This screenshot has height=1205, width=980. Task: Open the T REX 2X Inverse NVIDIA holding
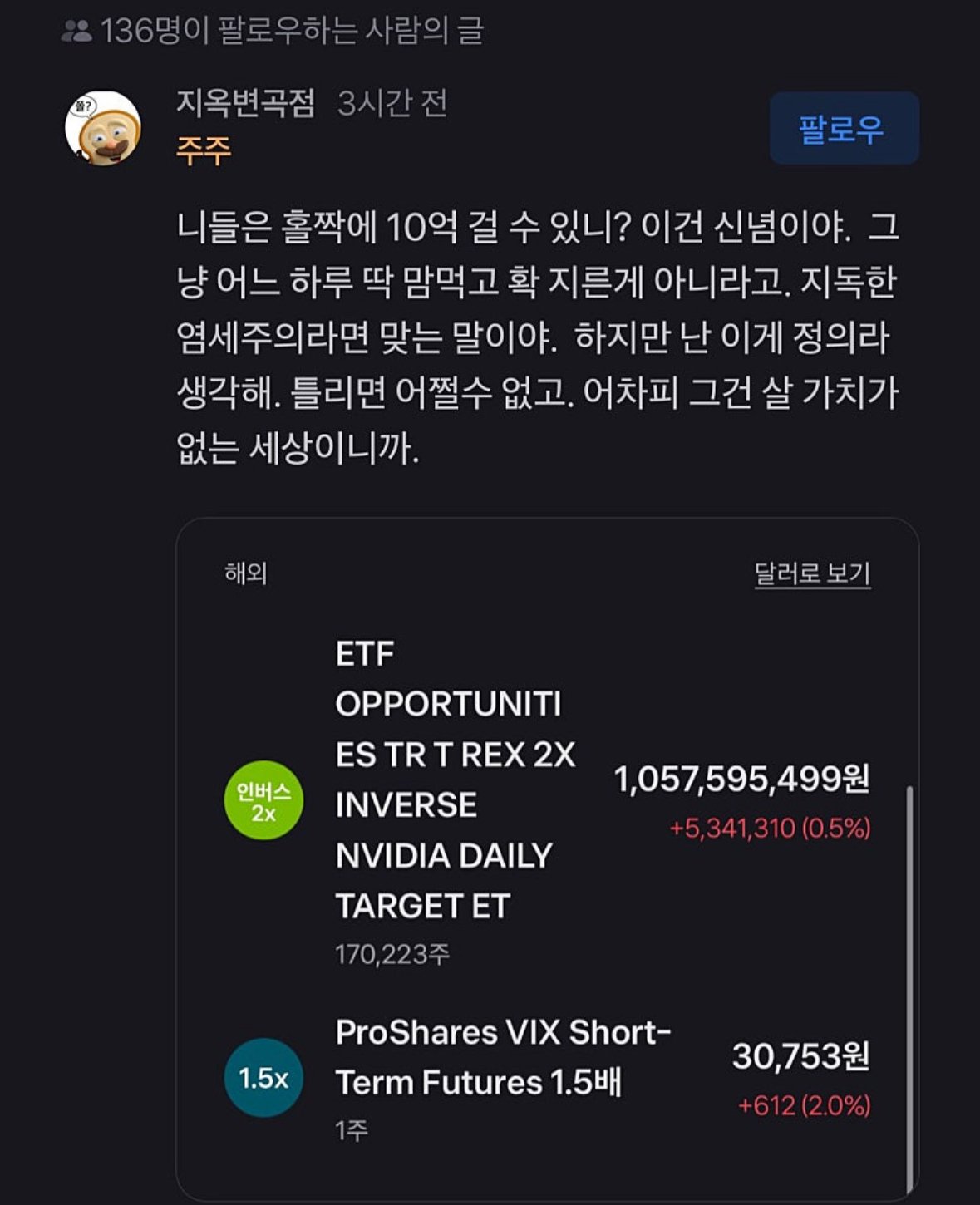point(455,780)
